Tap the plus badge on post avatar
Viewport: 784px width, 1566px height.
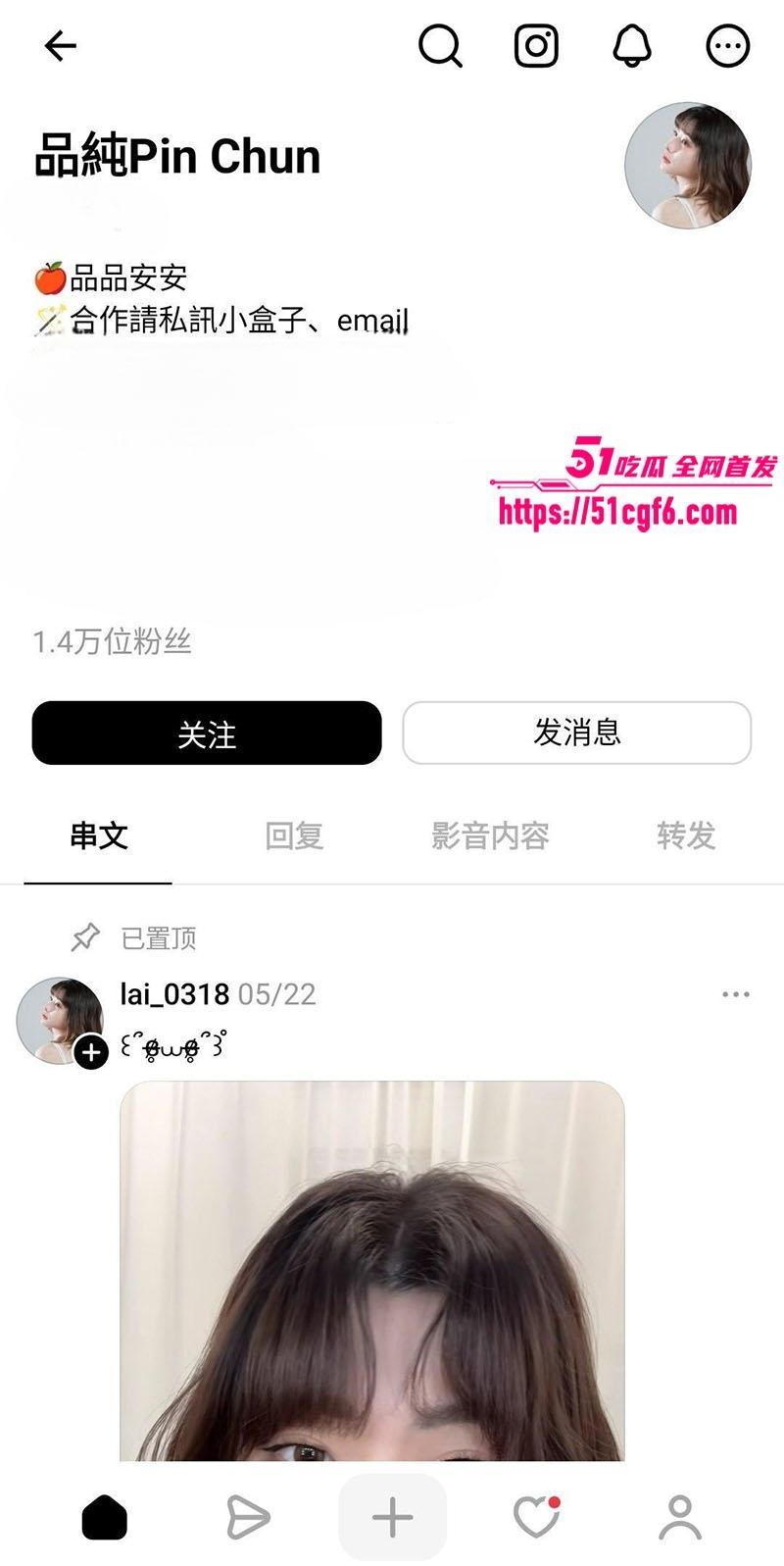tap(91, 1053)
